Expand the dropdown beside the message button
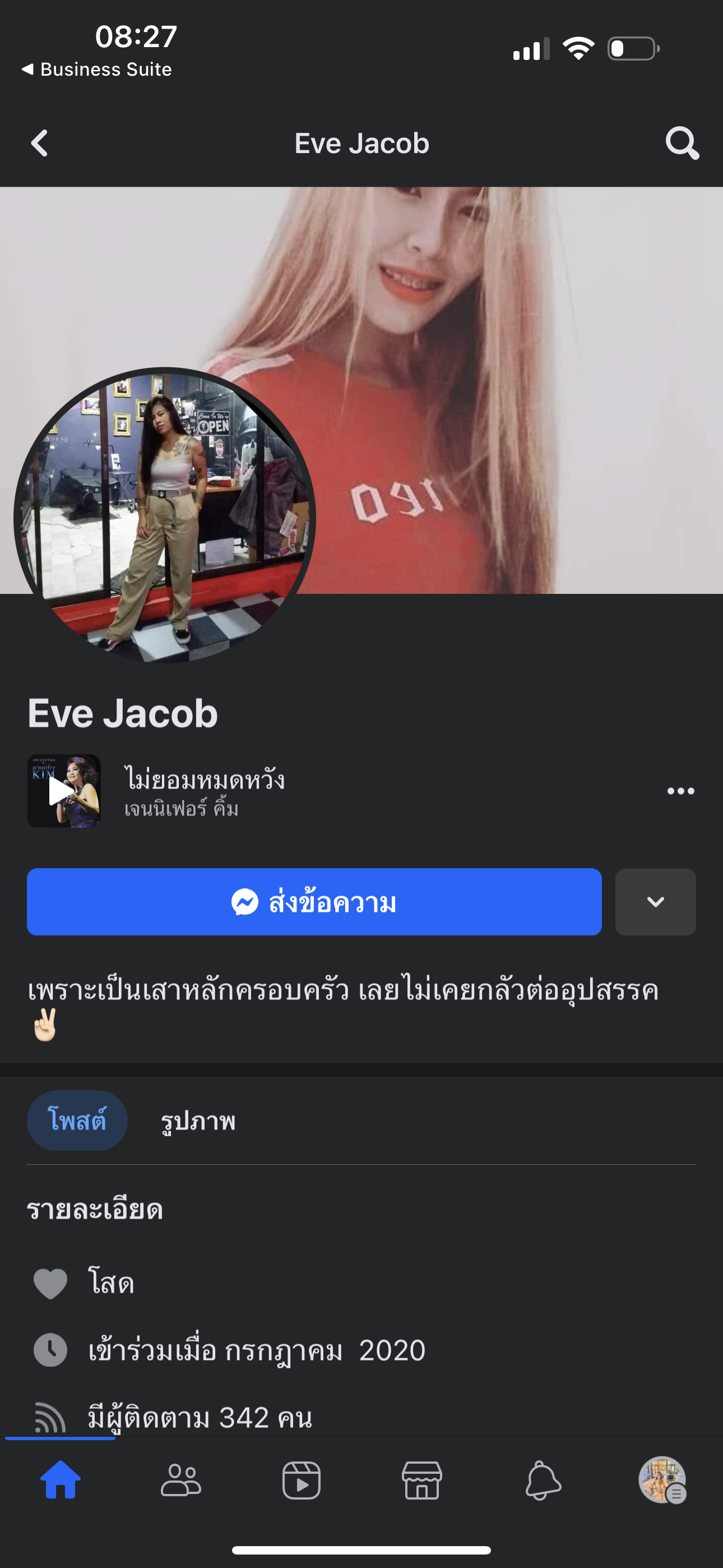 [x=655, y=901]
